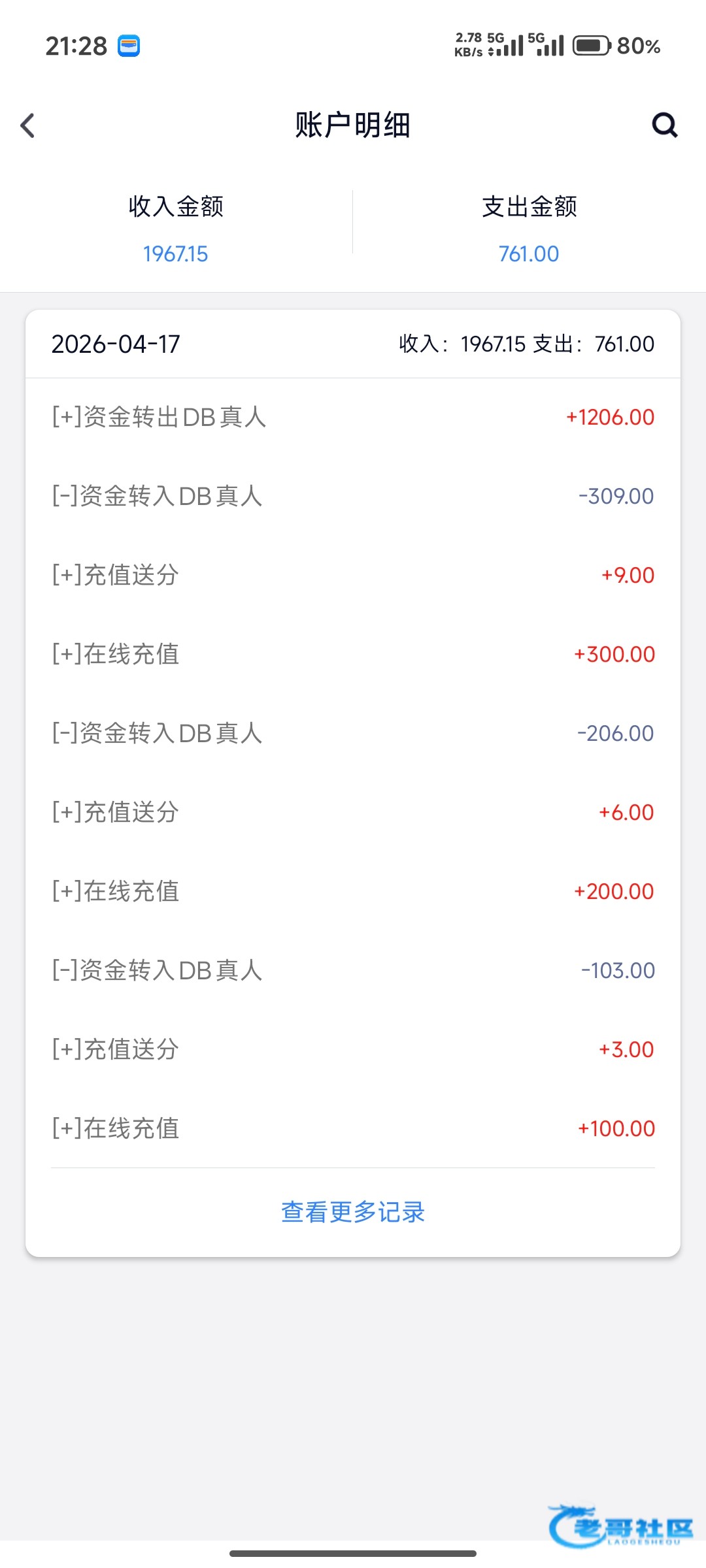Go back using the top-left arrow
The image size is (706, 1568).
(27, 125)
